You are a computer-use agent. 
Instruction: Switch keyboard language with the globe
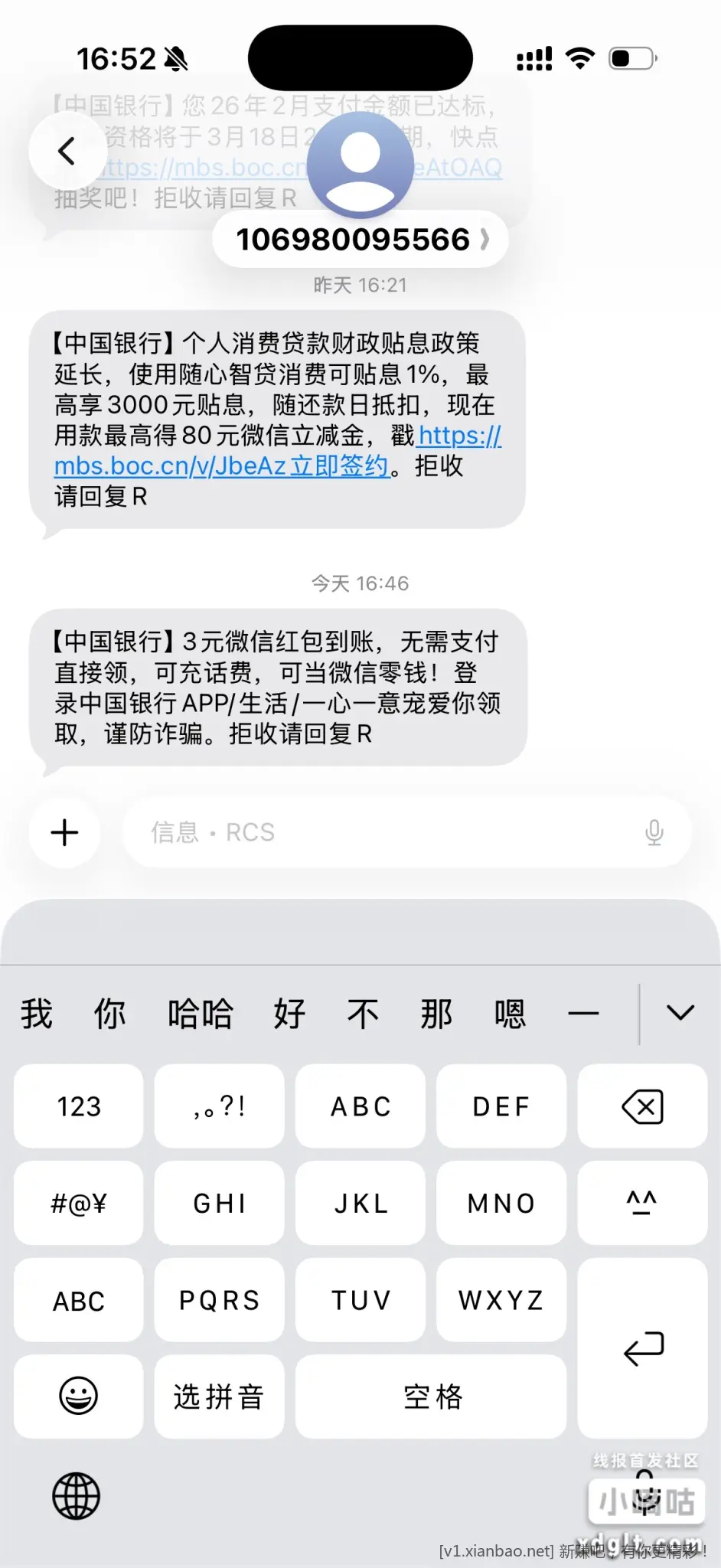click(x=77, y=1496)
